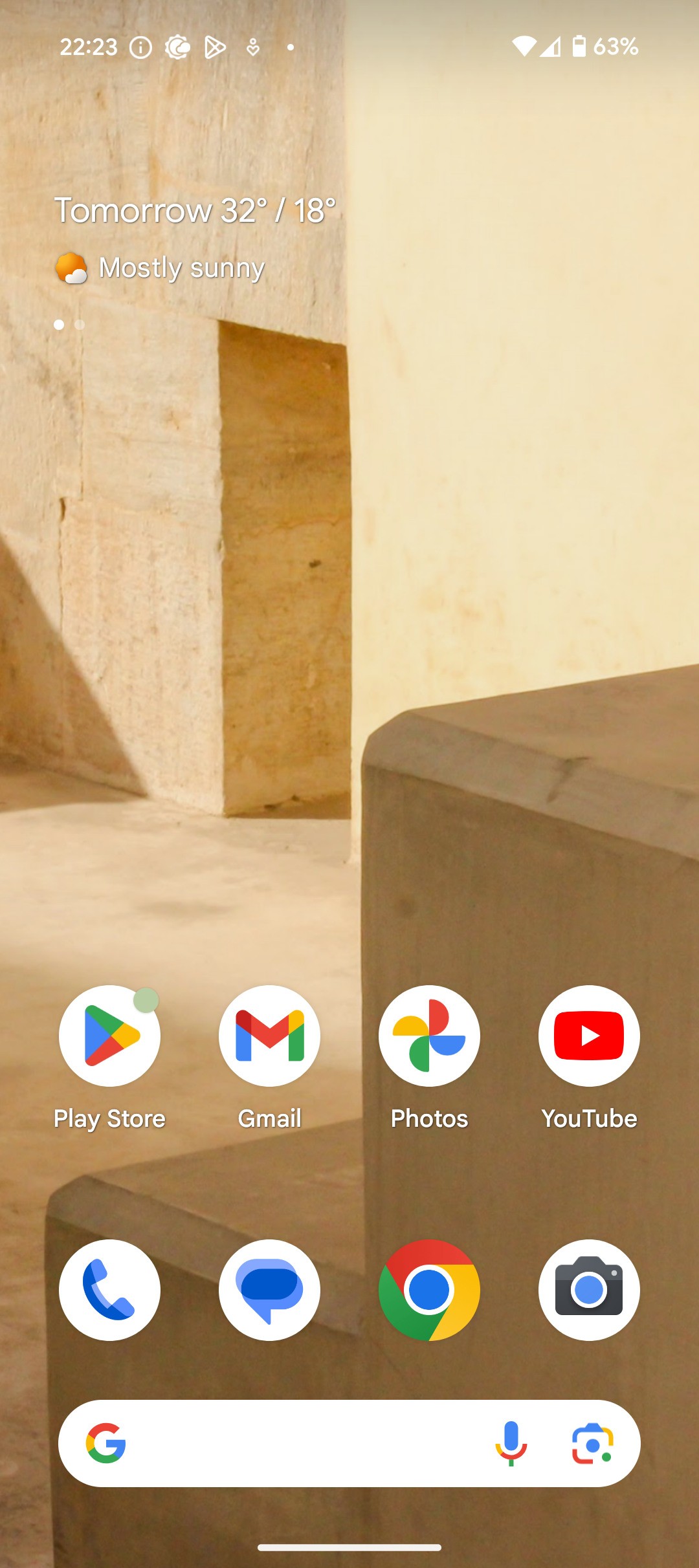Launch Chrome browser
The height and width of the screenshot is (1568, 699).
[429, 1290]
